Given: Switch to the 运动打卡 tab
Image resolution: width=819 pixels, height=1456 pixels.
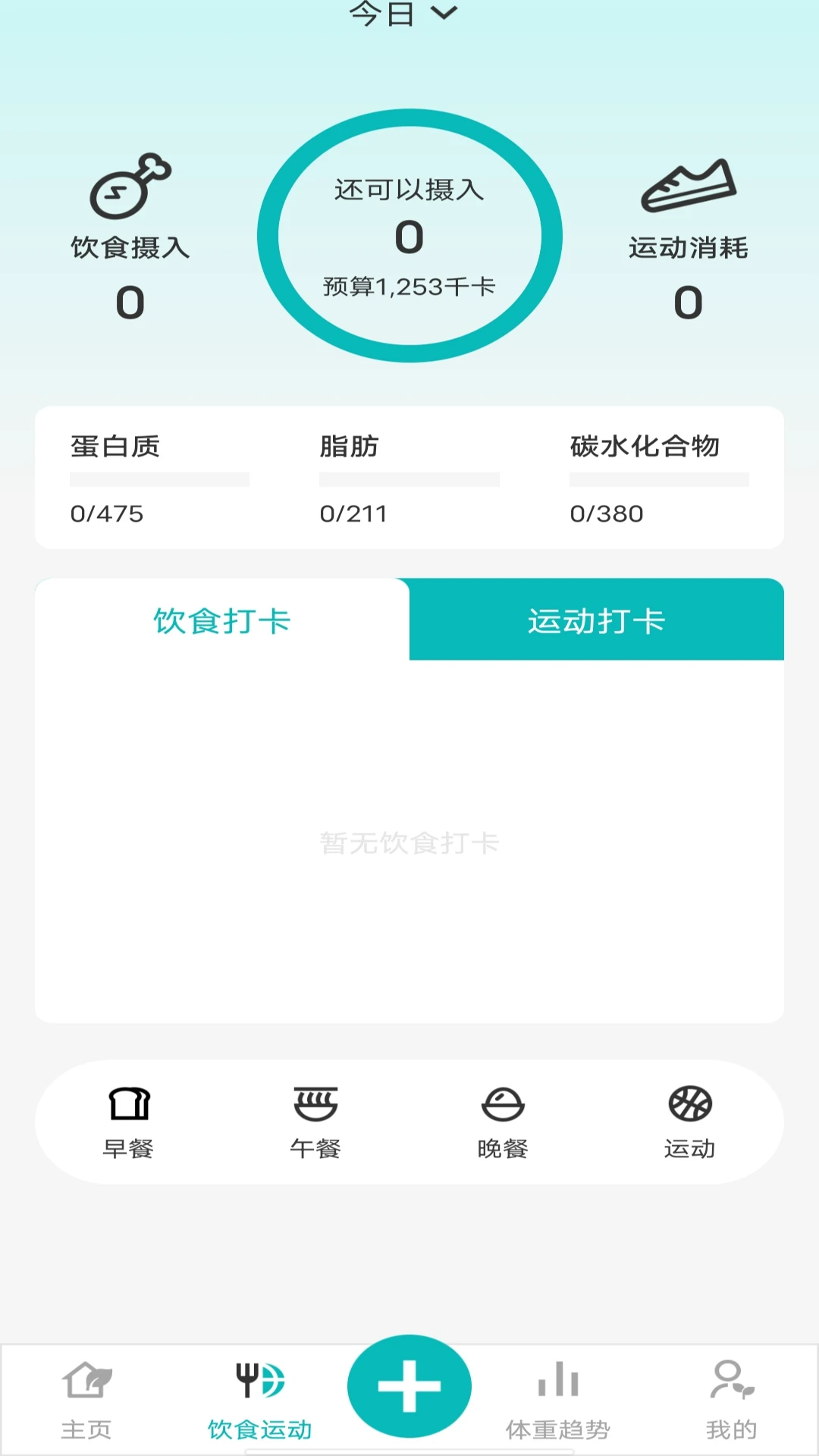Looking at the screenshot, I should 597,620.
